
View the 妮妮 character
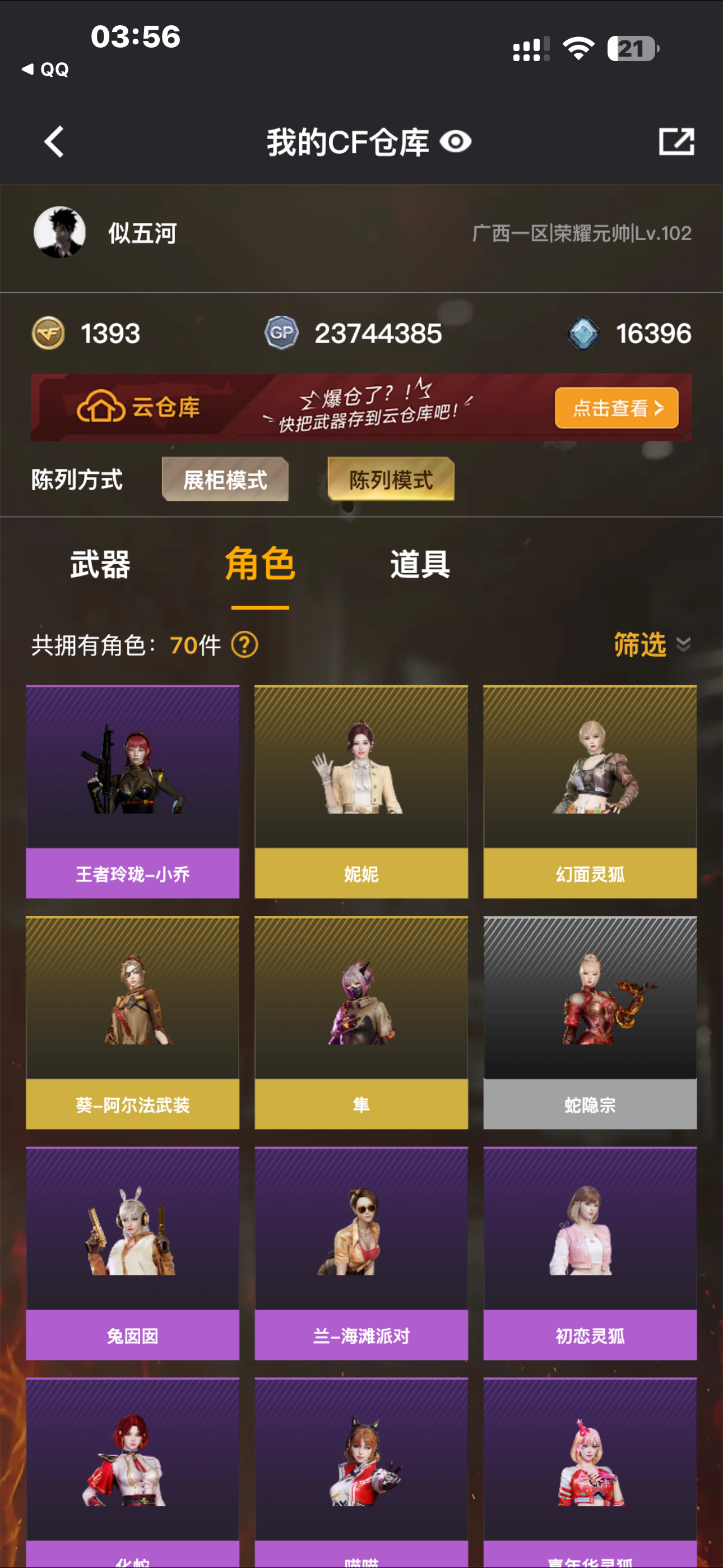361,791
